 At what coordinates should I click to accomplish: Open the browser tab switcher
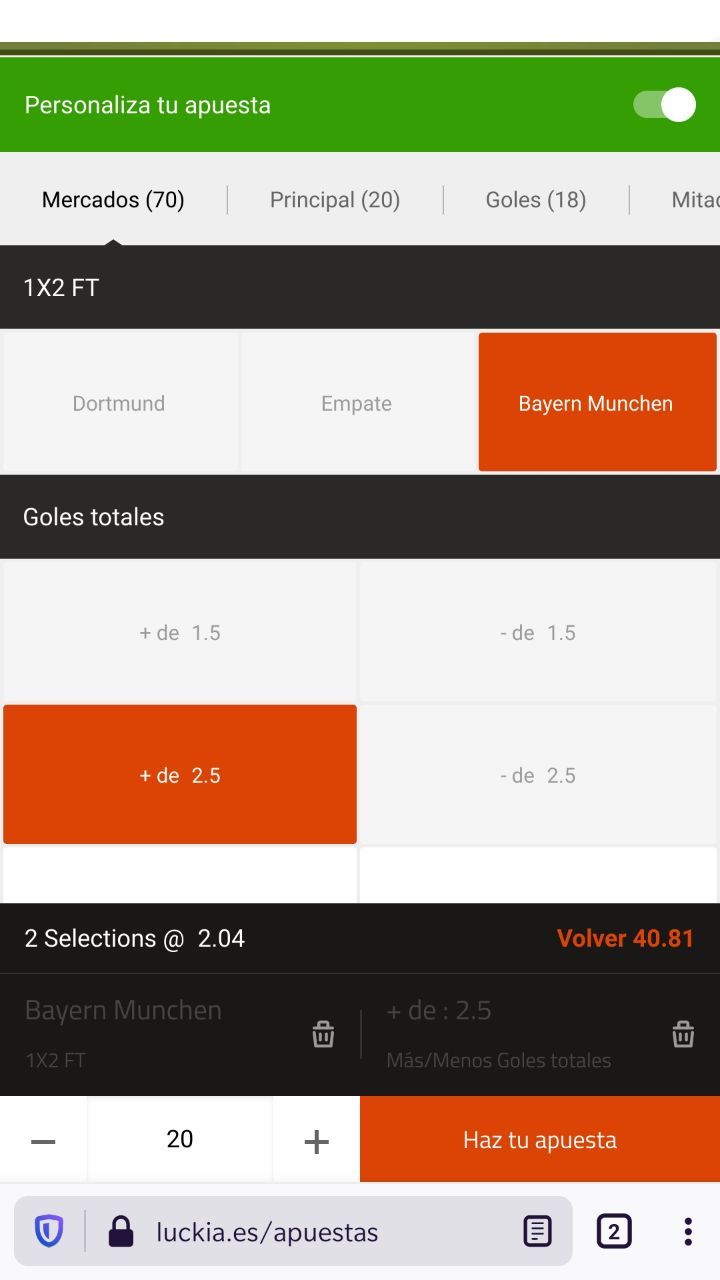(x=614, y=1231)
